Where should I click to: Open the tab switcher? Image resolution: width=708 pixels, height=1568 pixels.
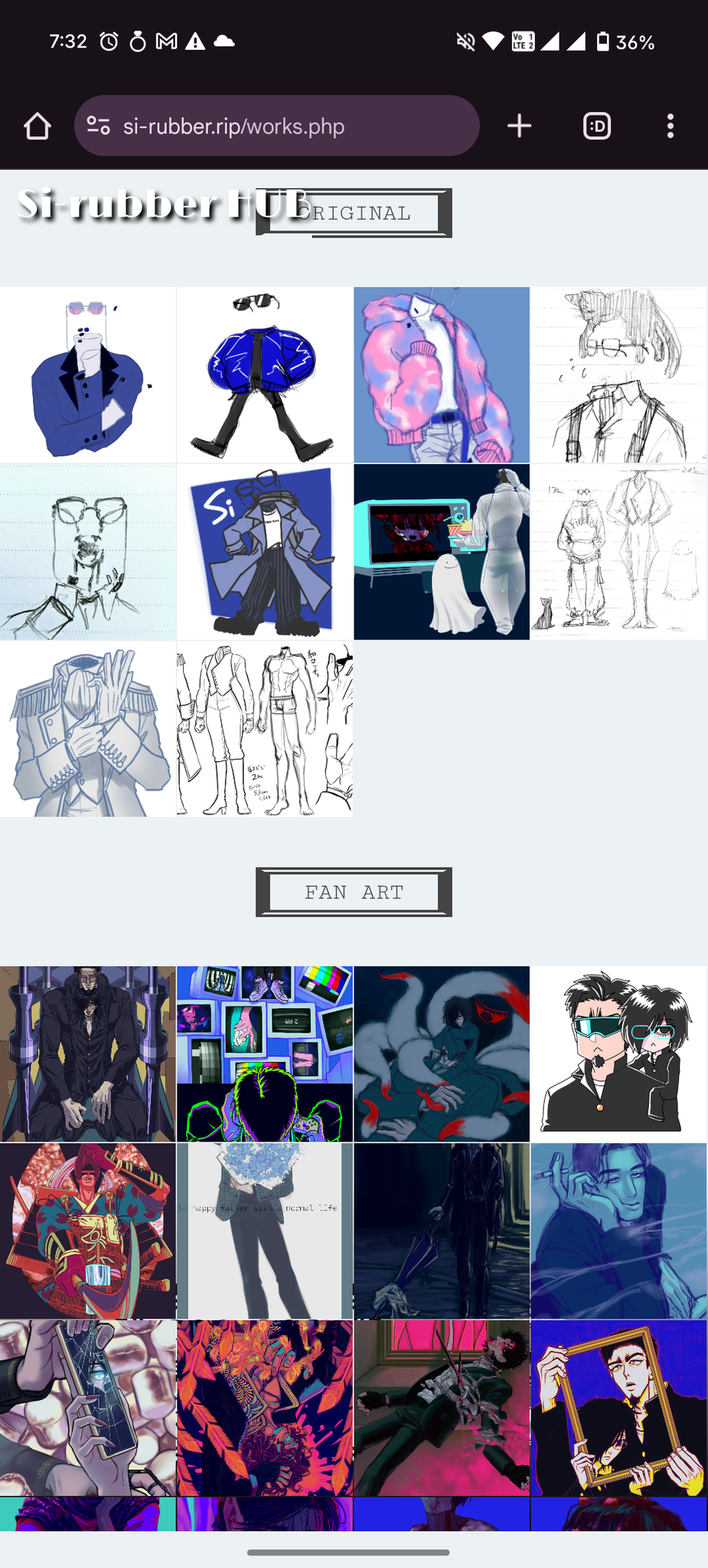click(596, 126)
